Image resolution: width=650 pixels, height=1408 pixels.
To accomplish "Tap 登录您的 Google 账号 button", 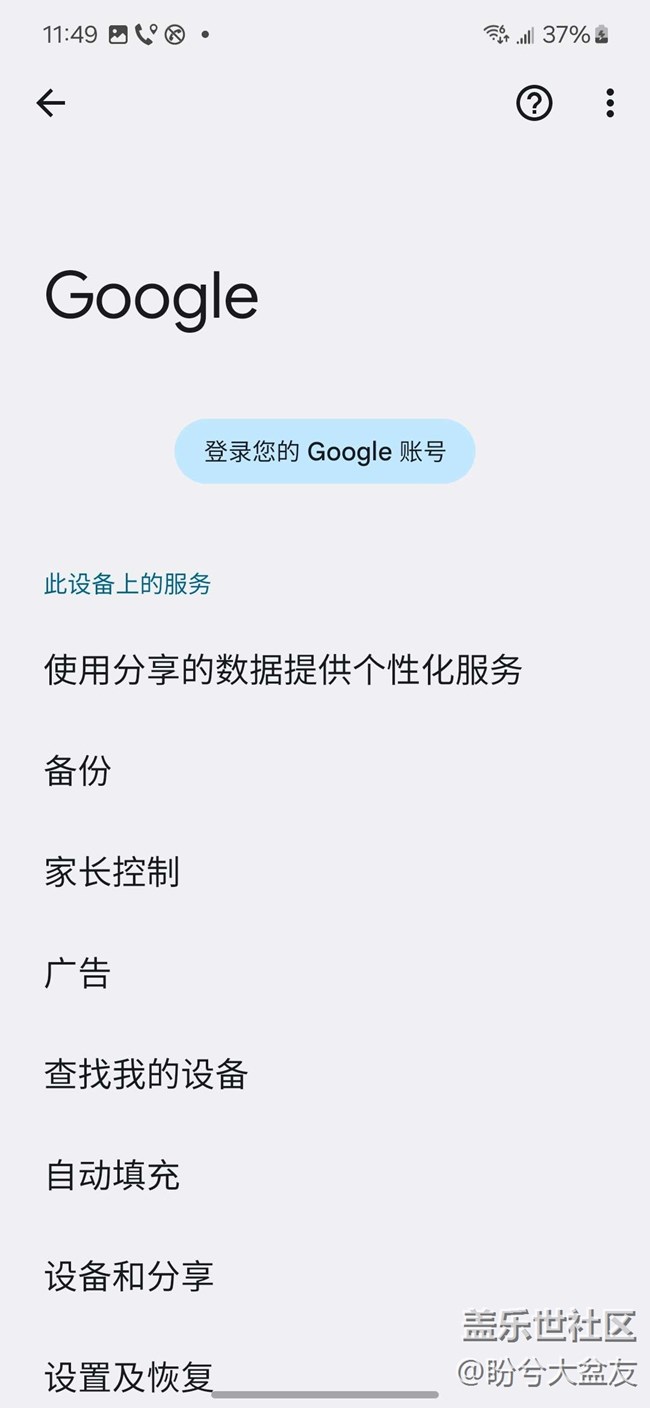I will coord(325,451).
